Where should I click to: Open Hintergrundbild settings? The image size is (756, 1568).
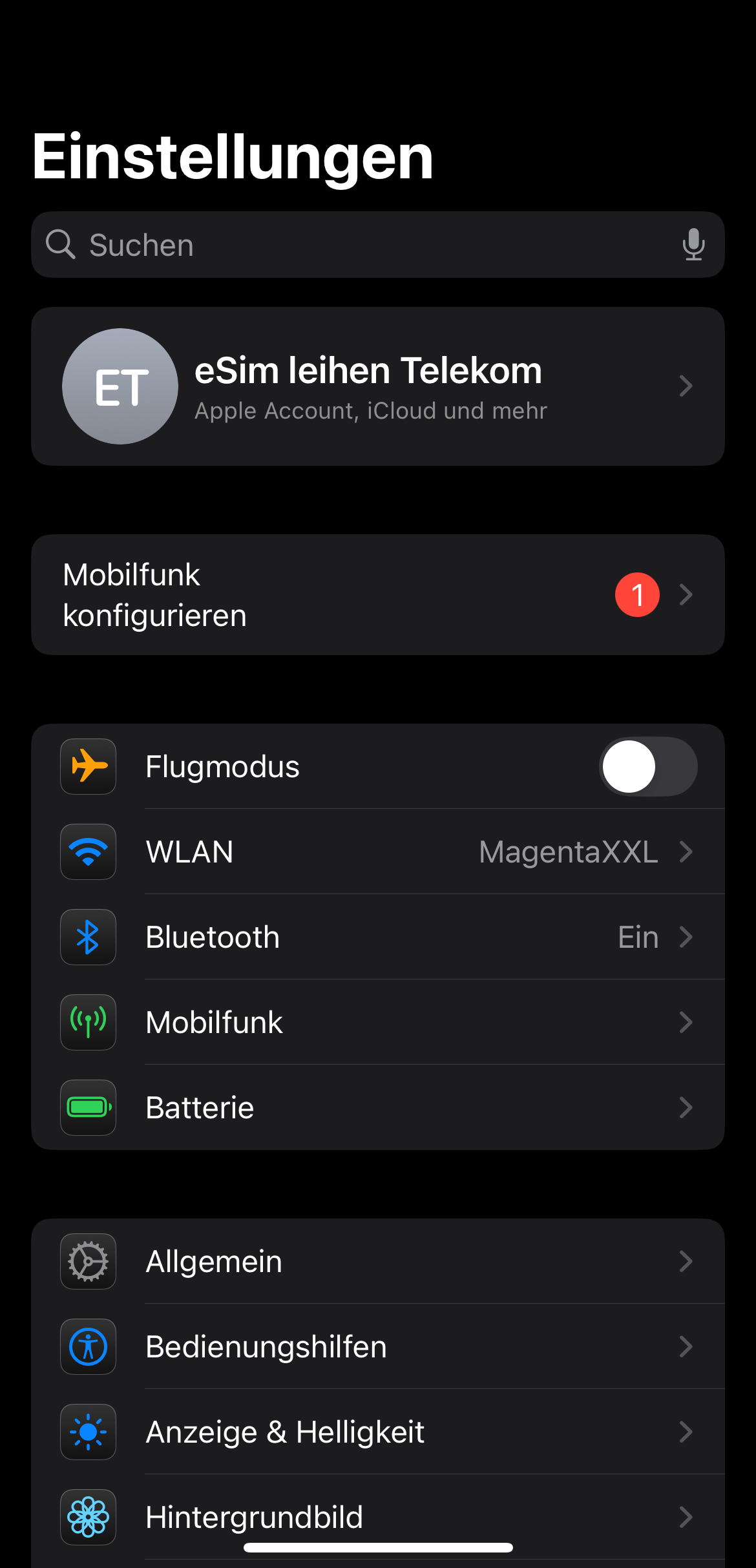[x=377, y=1516]
